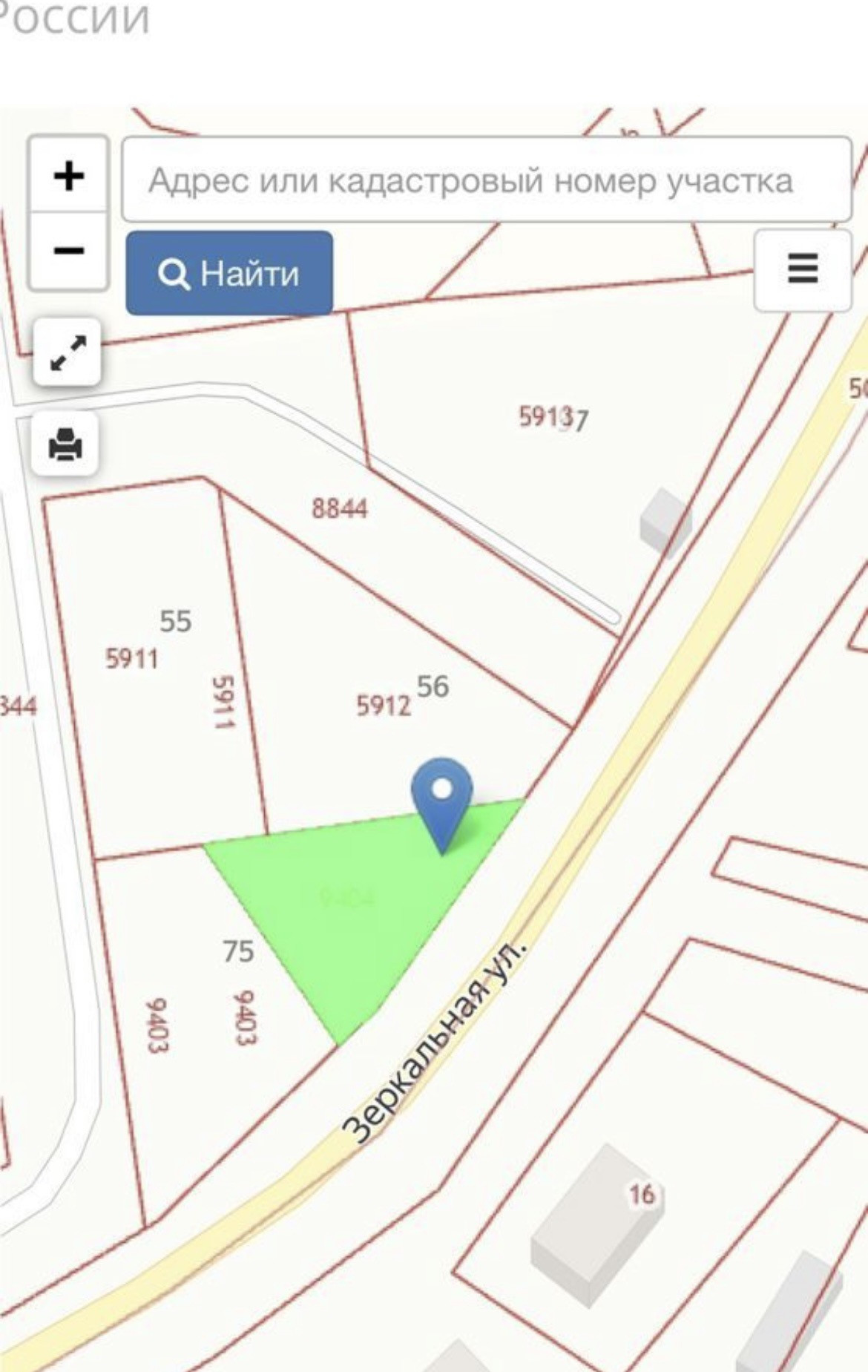
Task: Print the map with the printer icon
Action: [65, 444]
